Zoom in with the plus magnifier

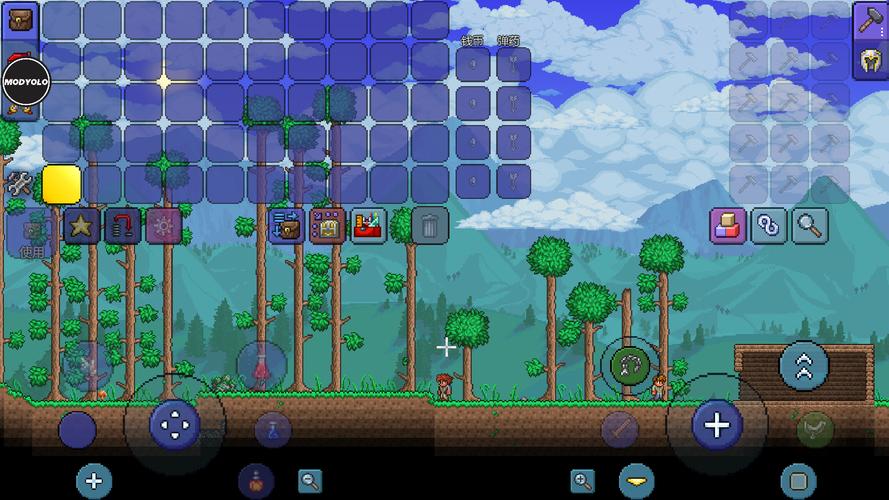[x=582, y=481]
